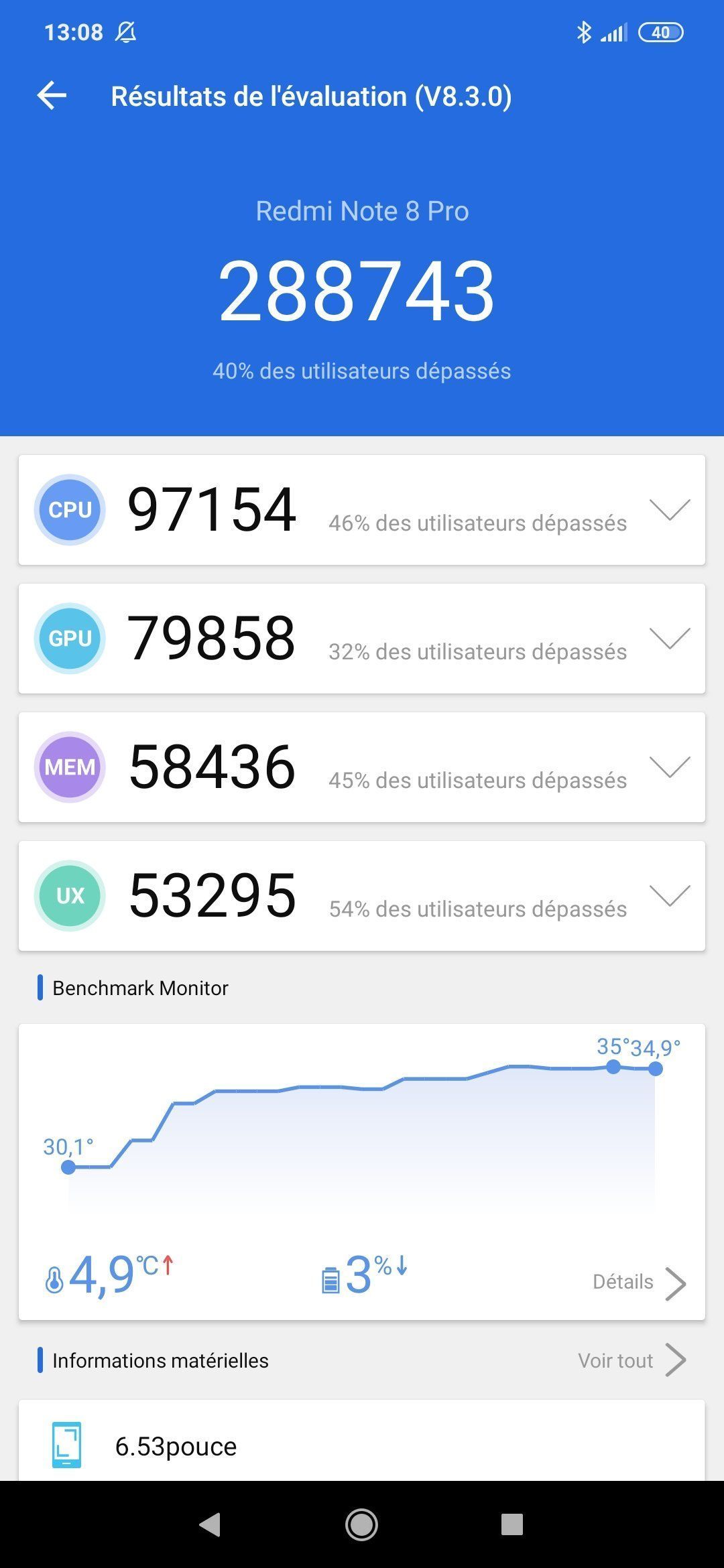Expand the CPU score details
The width and height of the screenshot is (724, 1568).
coord(669,510)
